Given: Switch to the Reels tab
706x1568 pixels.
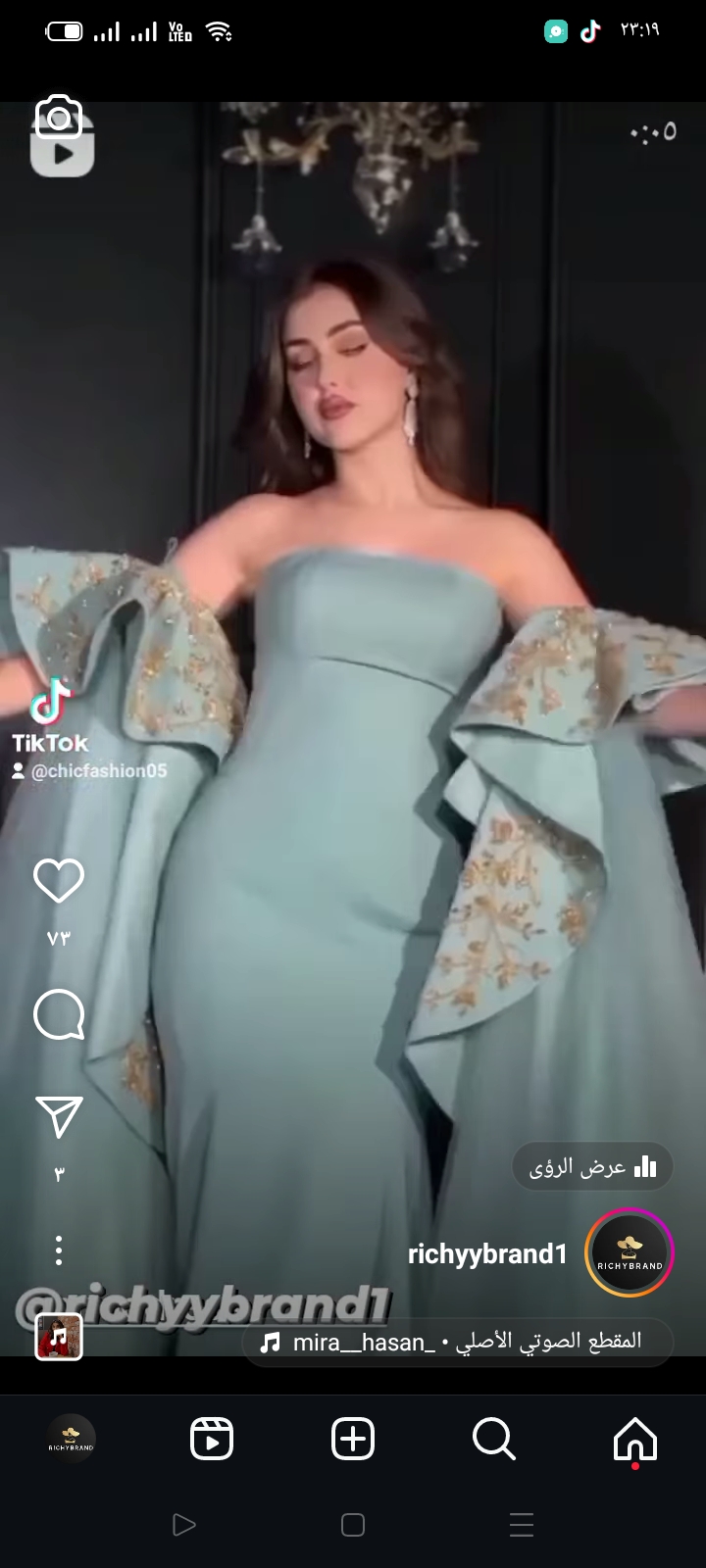Looking at the screenshot, I should [212, 1440].
